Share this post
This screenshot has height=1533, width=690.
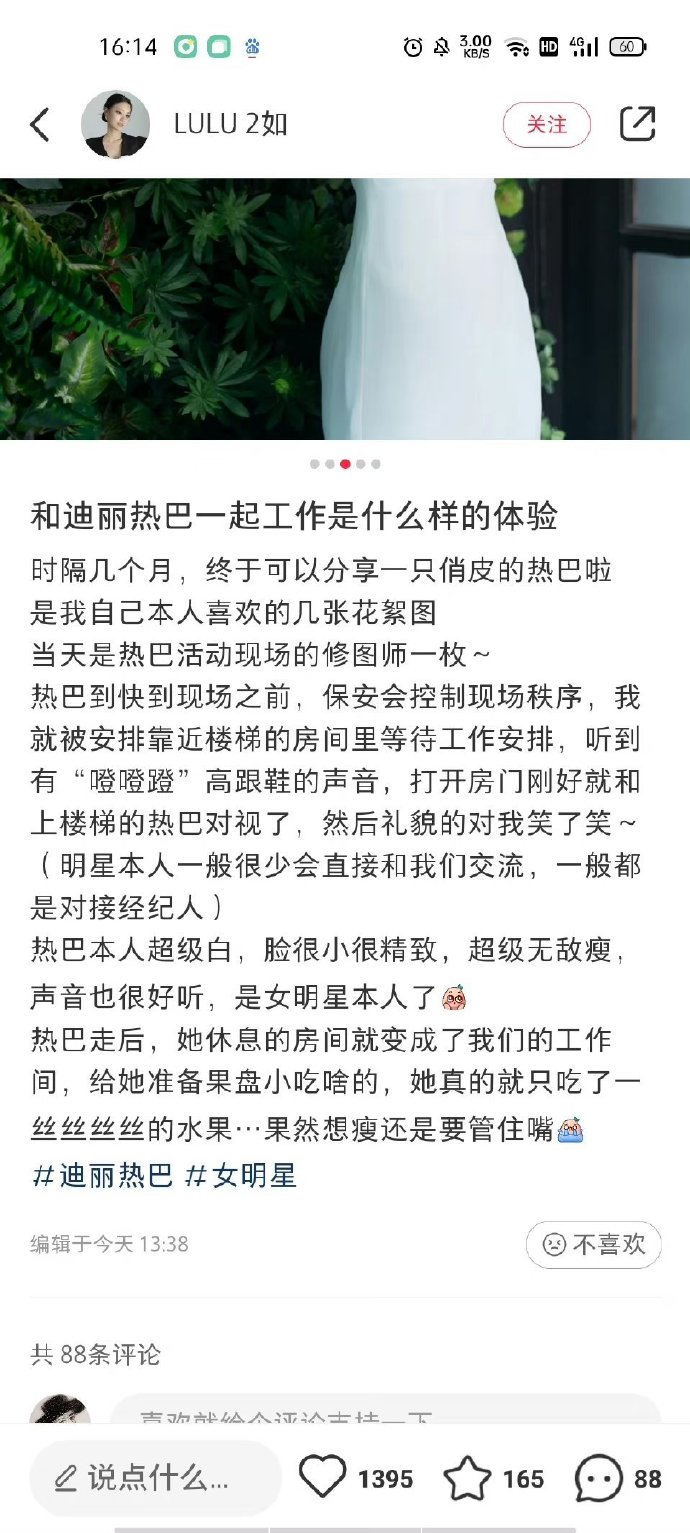click(x=637, y=124)
